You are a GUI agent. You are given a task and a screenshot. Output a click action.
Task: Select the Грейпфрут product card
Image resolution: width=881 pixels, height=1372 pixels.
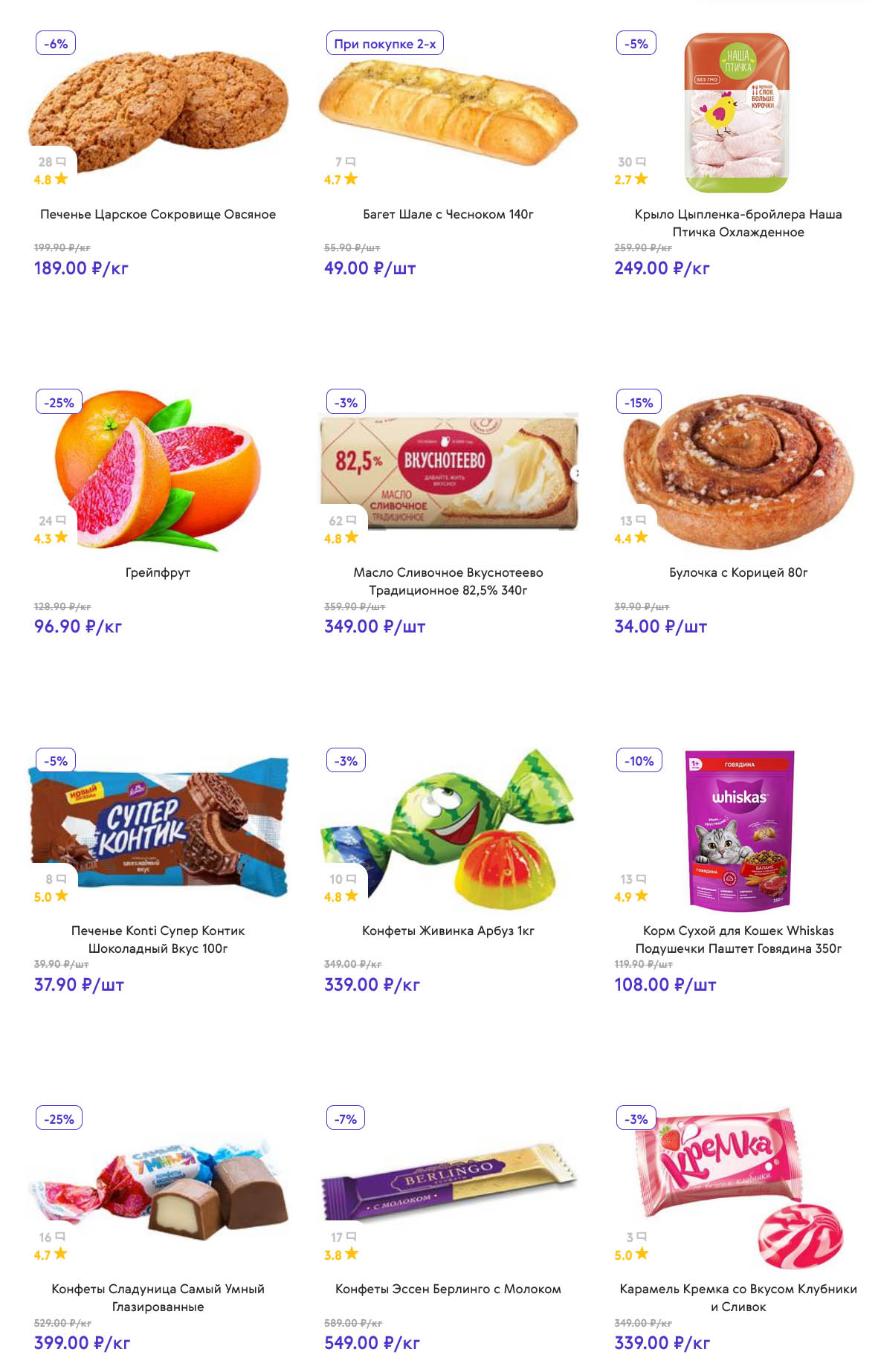point(158,511)
